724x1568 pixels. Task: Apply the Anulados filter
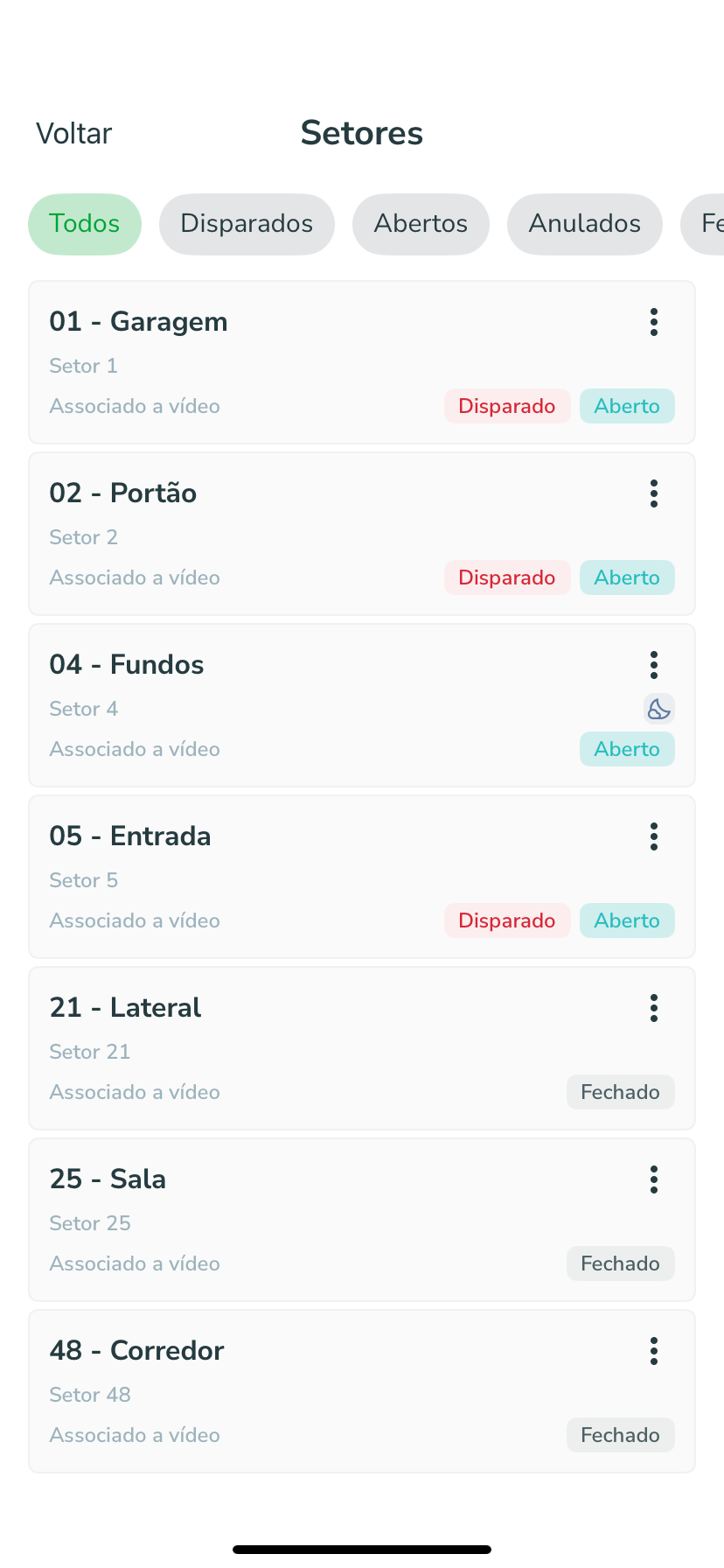[x=585, y=224]
